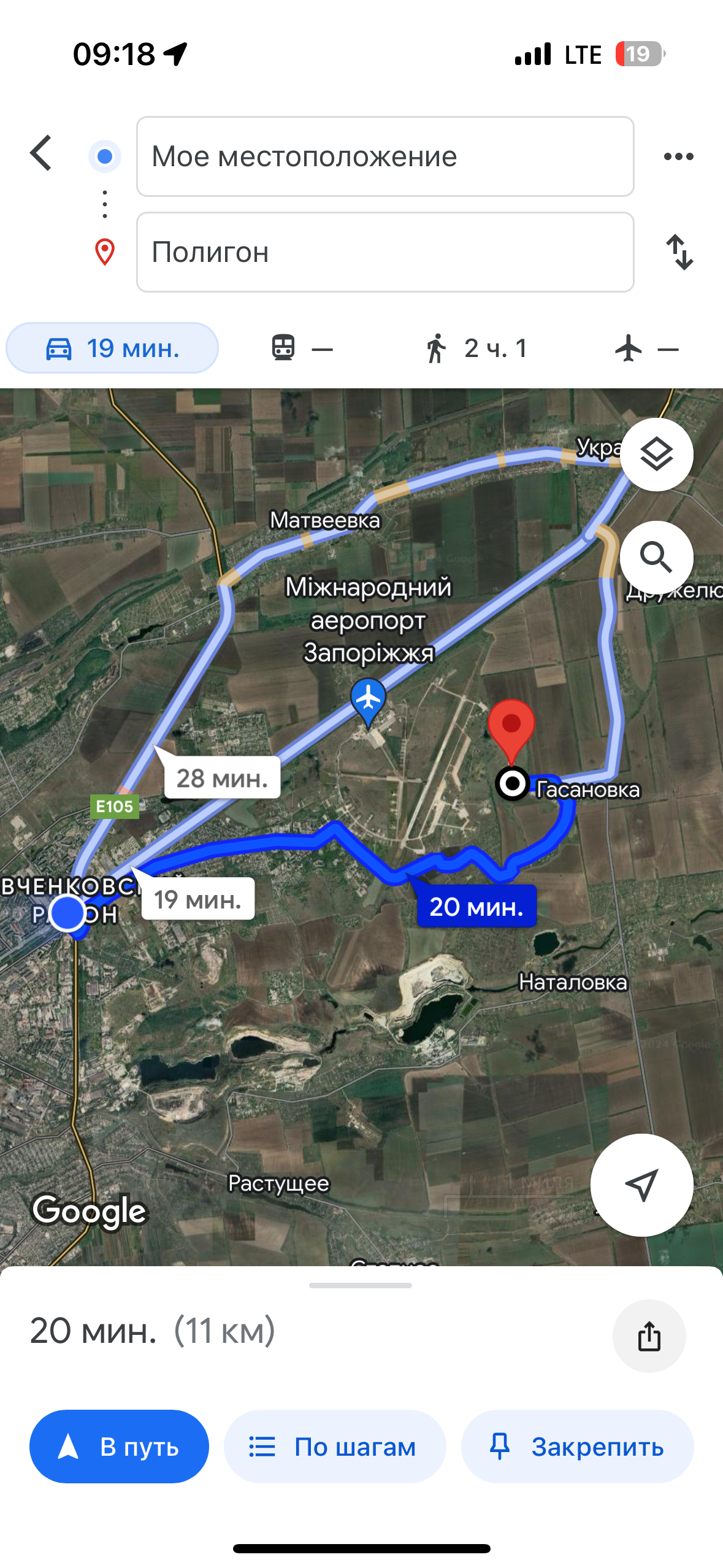
Task: Open the map layers button
Action: (x=656, y=455)
